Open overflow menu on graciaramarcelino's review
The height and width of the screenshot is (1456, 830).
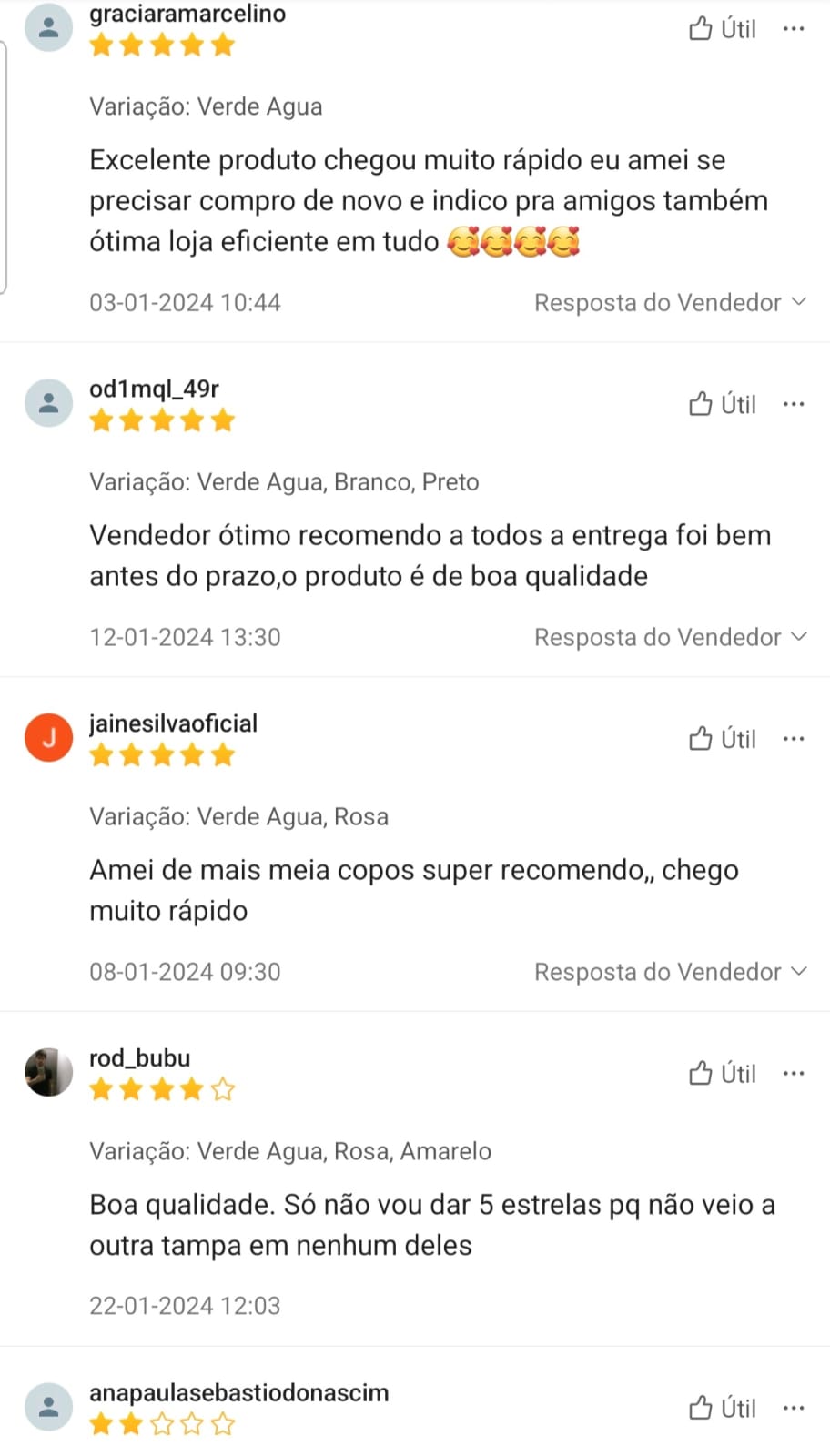pos(794,29)
